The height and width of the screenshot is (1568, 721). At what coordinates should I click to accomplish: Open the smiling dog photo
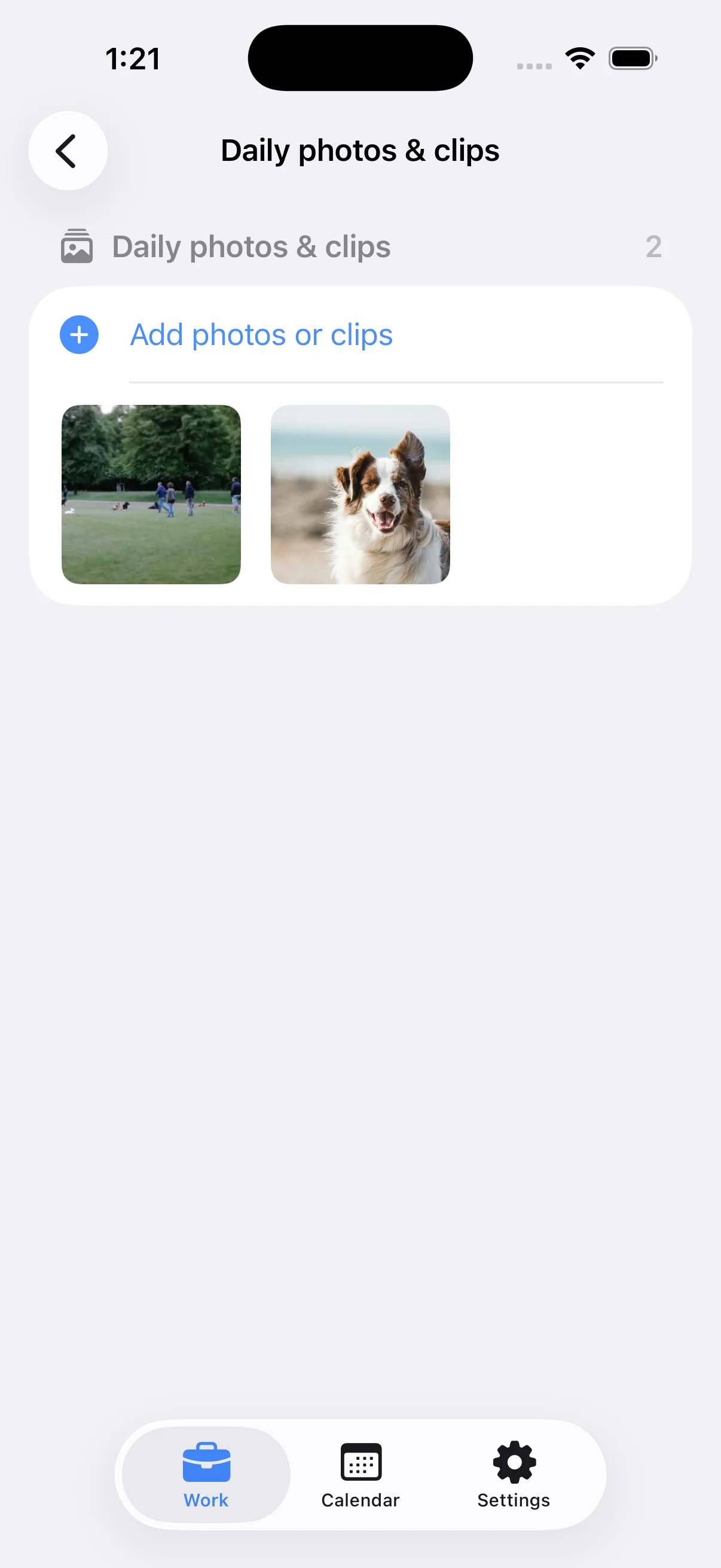(x=360, y=494)
